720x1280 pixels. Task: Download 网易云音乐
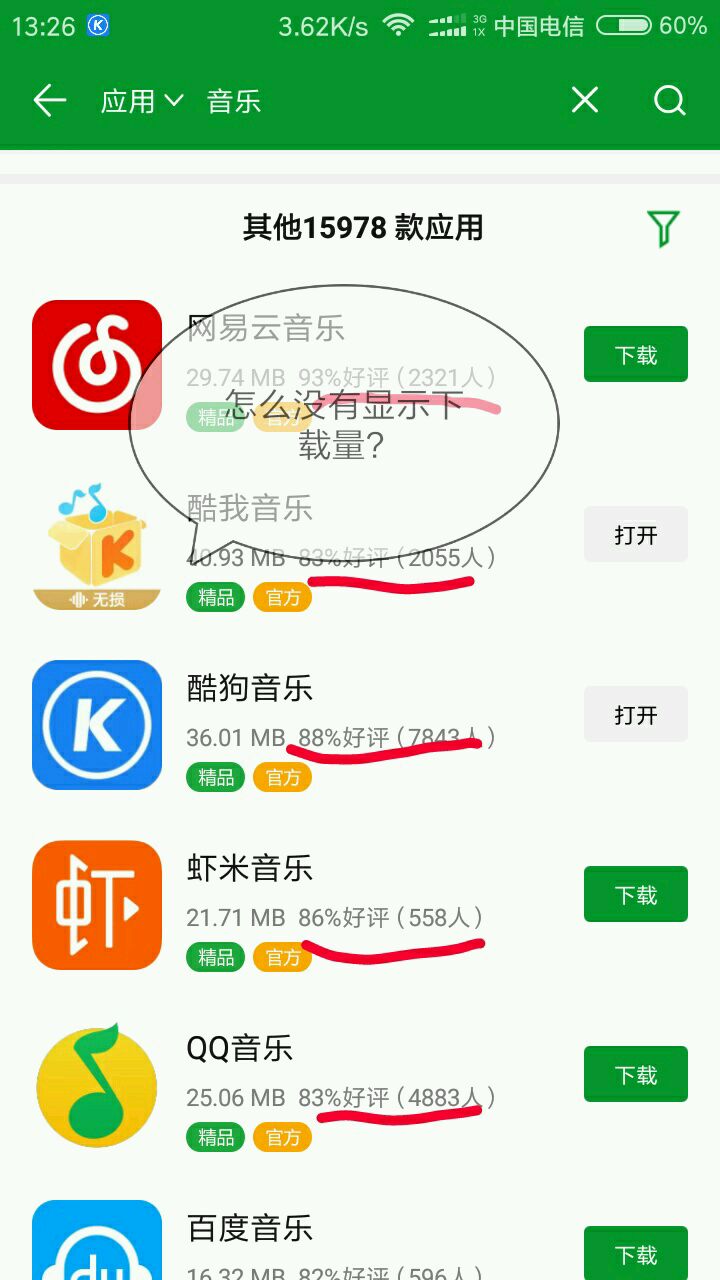point(636,354)
